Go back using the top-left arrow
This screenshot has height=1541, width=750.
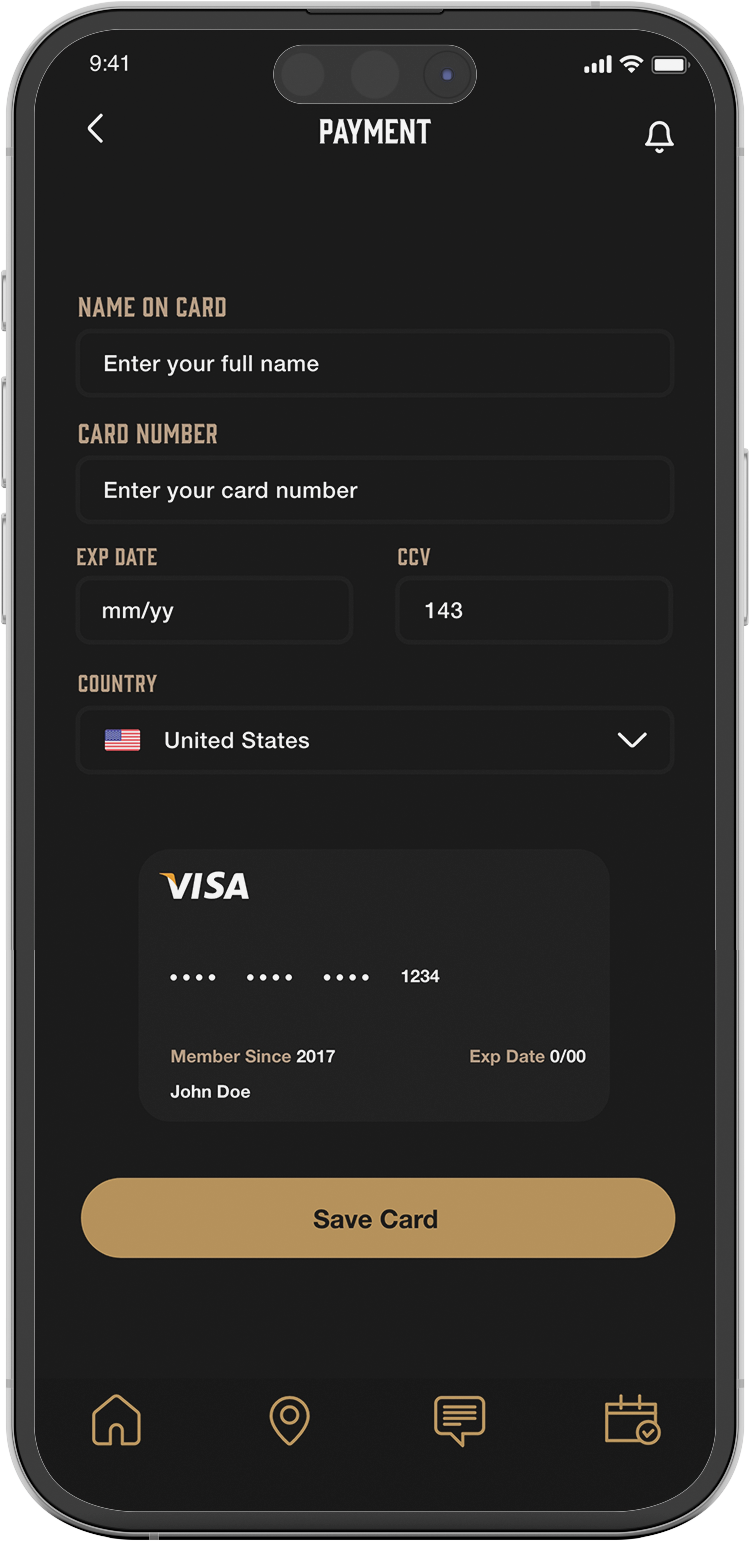(96, 129)
